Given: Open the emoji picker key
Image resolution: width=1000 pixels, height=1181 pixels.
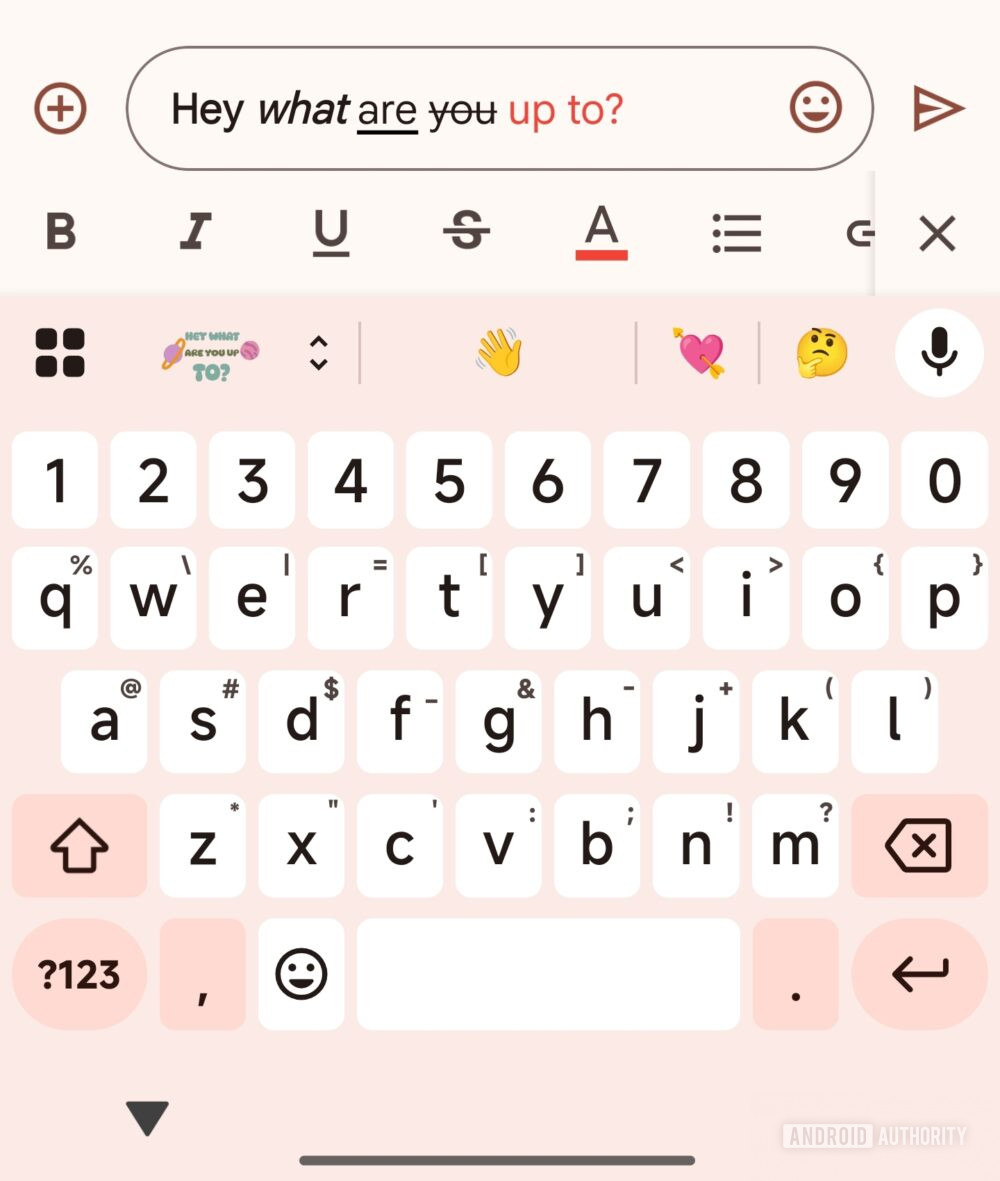Looking at the screenshot, I should (300, 973).
